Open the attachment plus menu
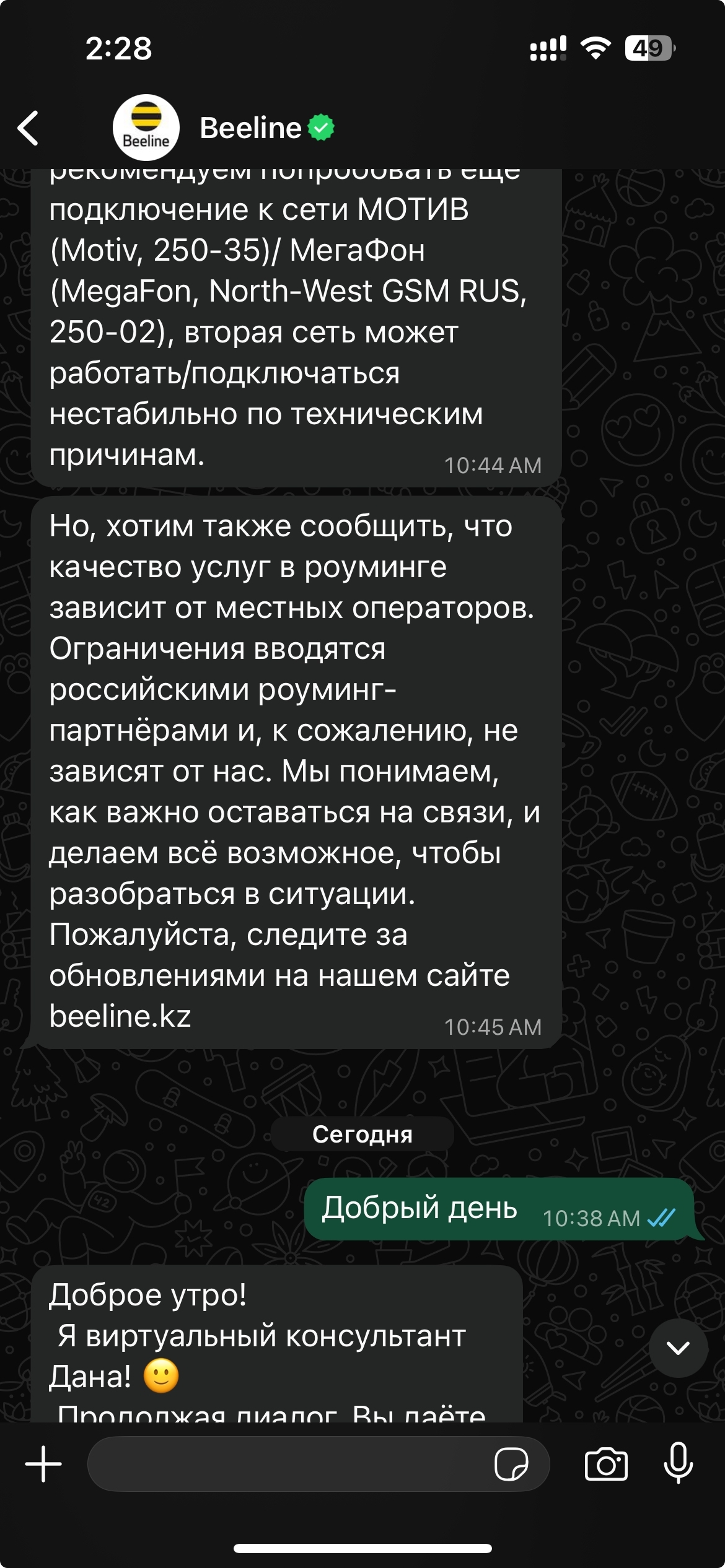 click(x=43, y=1464)
